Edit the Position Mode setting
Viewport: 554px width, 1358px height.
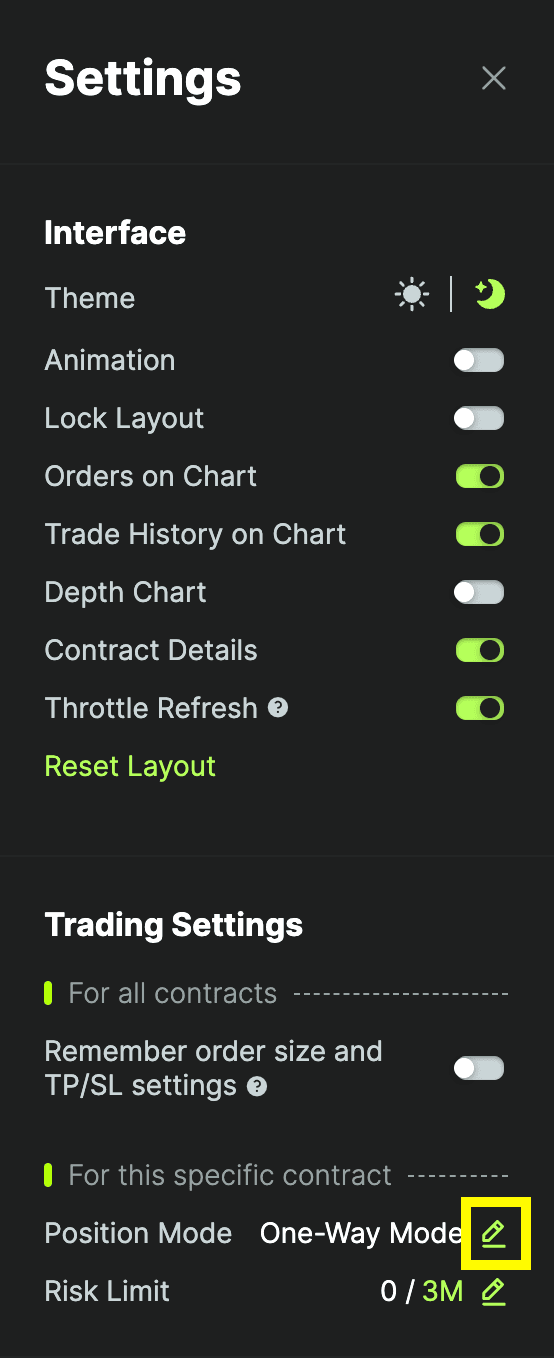pyautogui.click(x=493, y=1234)
